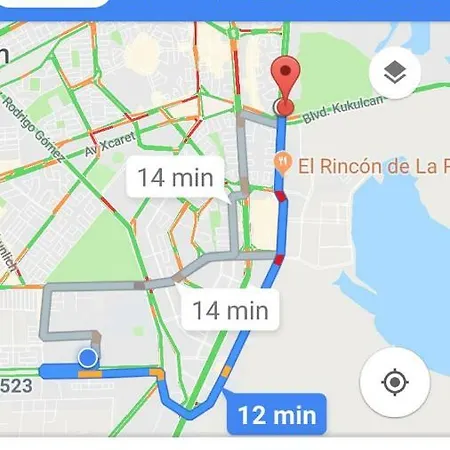Screen dimensions: 450x450
Task: Open the map layers button
Action: pyautogui.click(x=395, y=72)
